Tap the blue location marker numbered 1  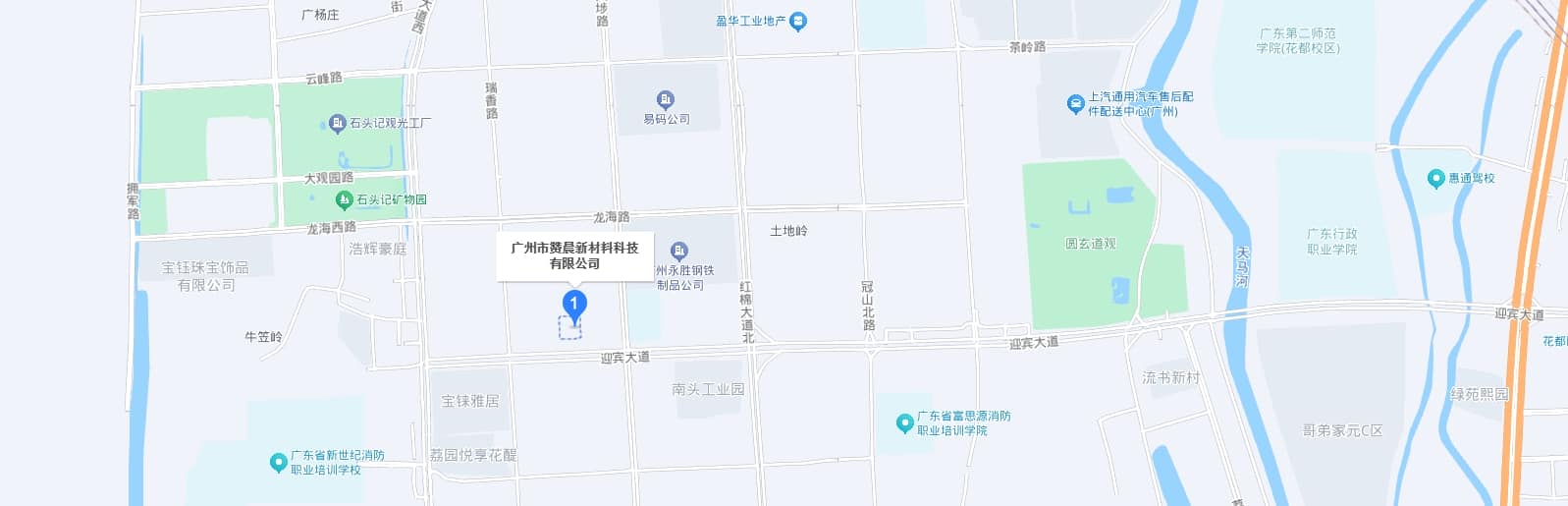pos(574,306)
